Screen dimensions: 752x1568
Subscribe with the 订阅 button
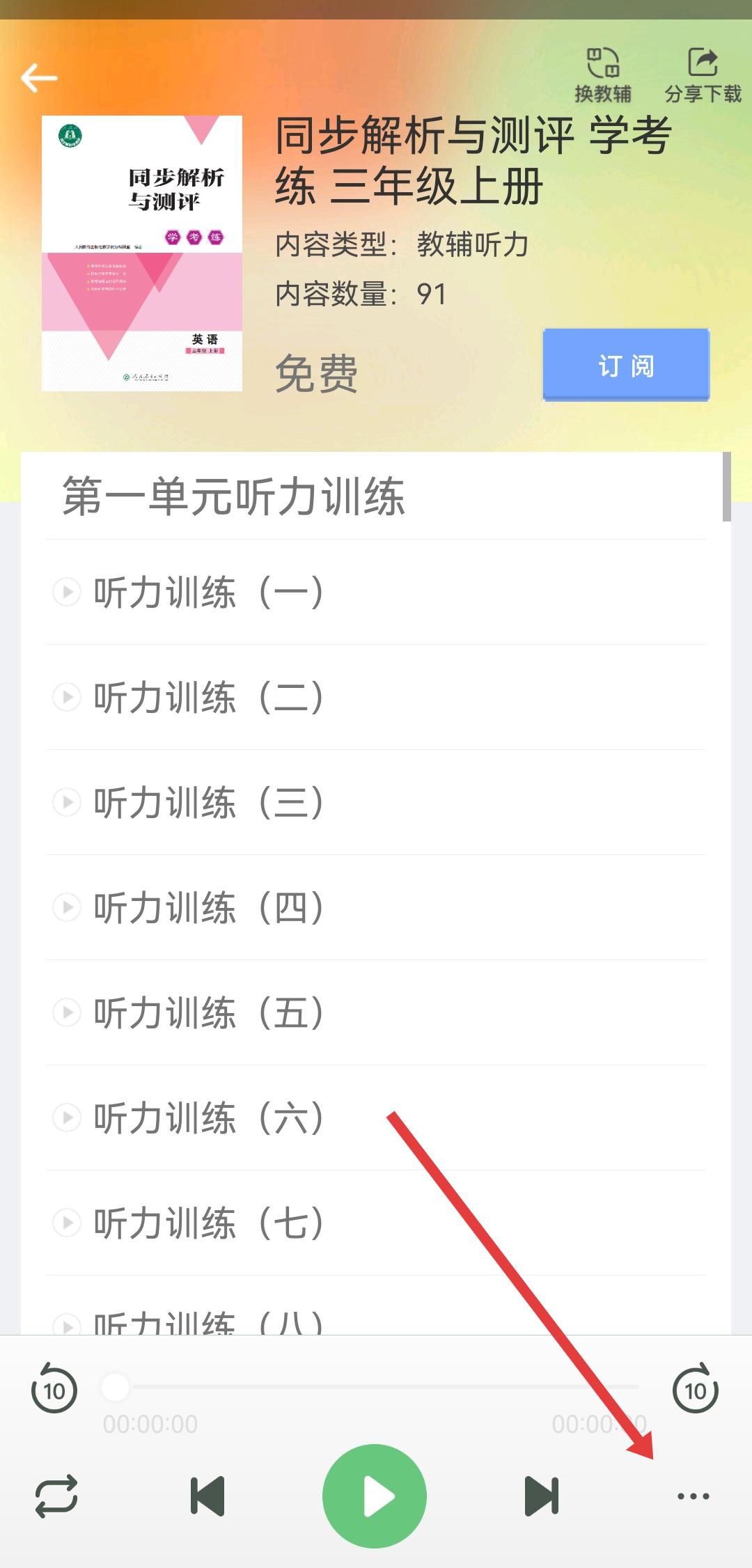626,365
